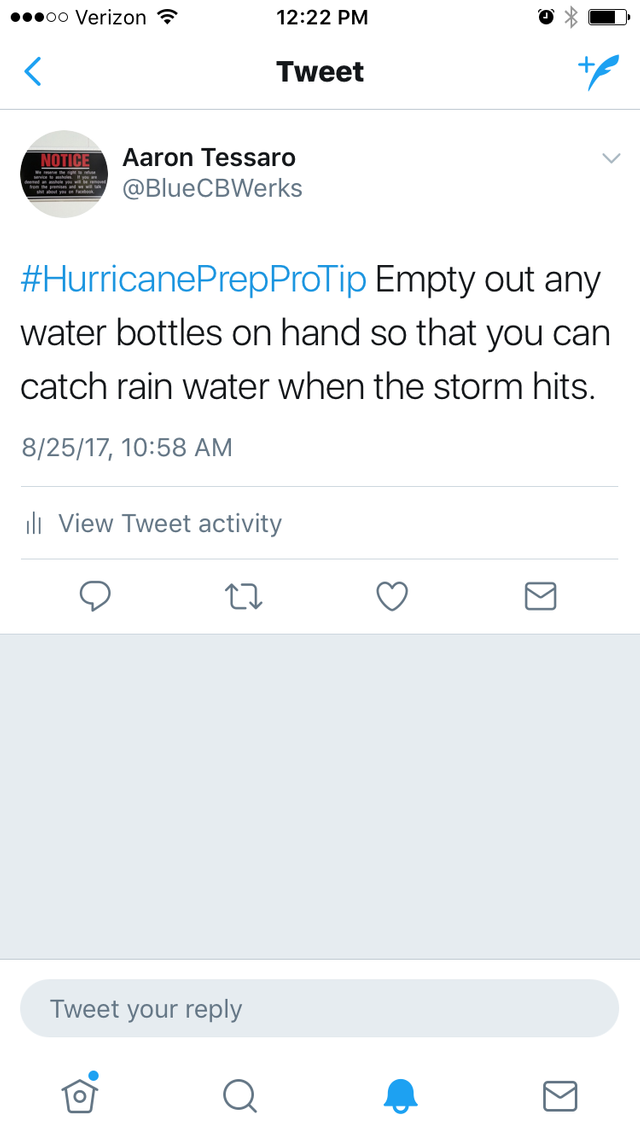Reply to the tweet with the speech bubble icon
The width and height of the screenshot is (640, 1138).
(95, 597)
